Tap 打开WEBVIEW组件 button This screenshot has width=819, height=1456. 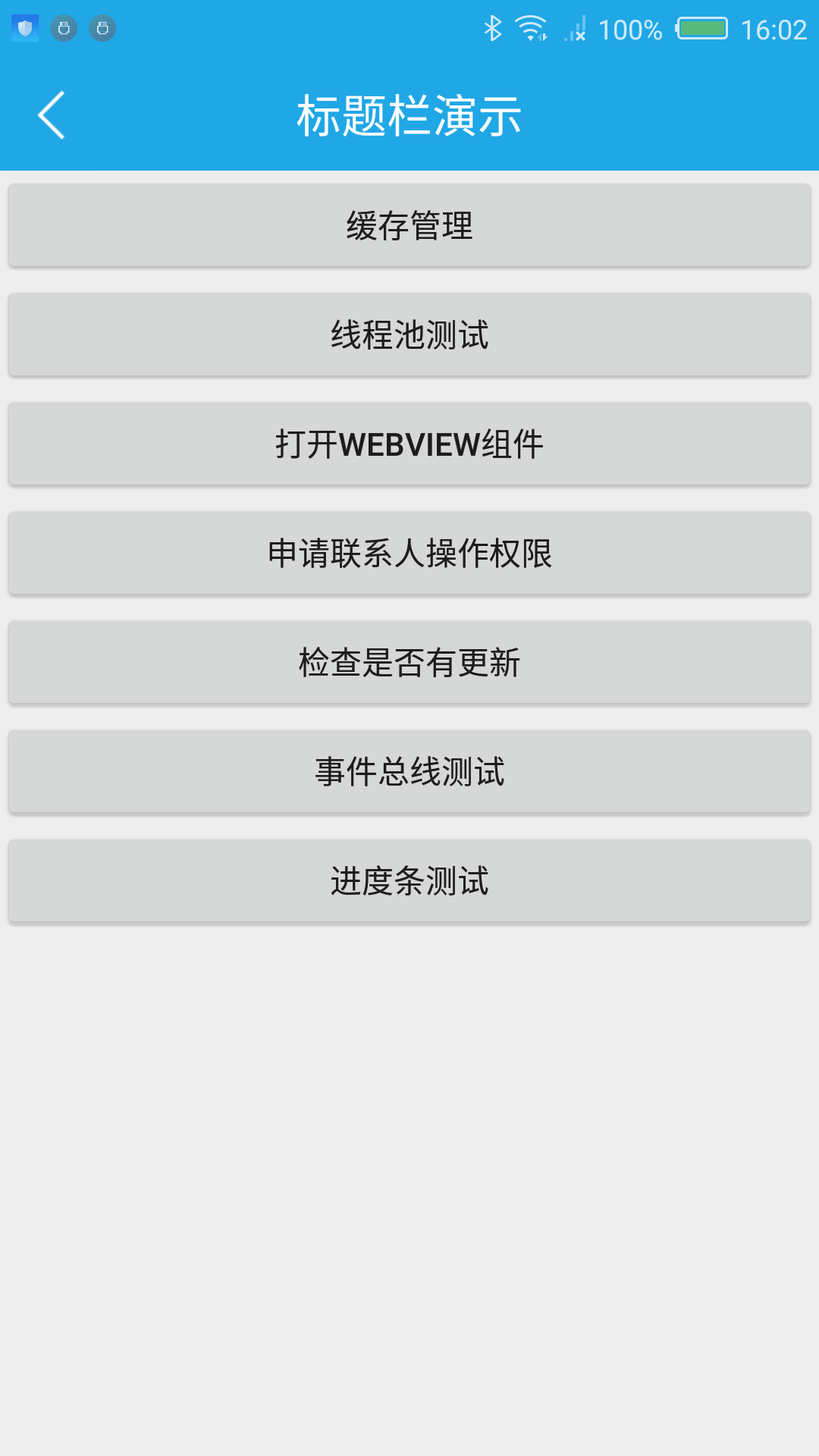[409, 444]
